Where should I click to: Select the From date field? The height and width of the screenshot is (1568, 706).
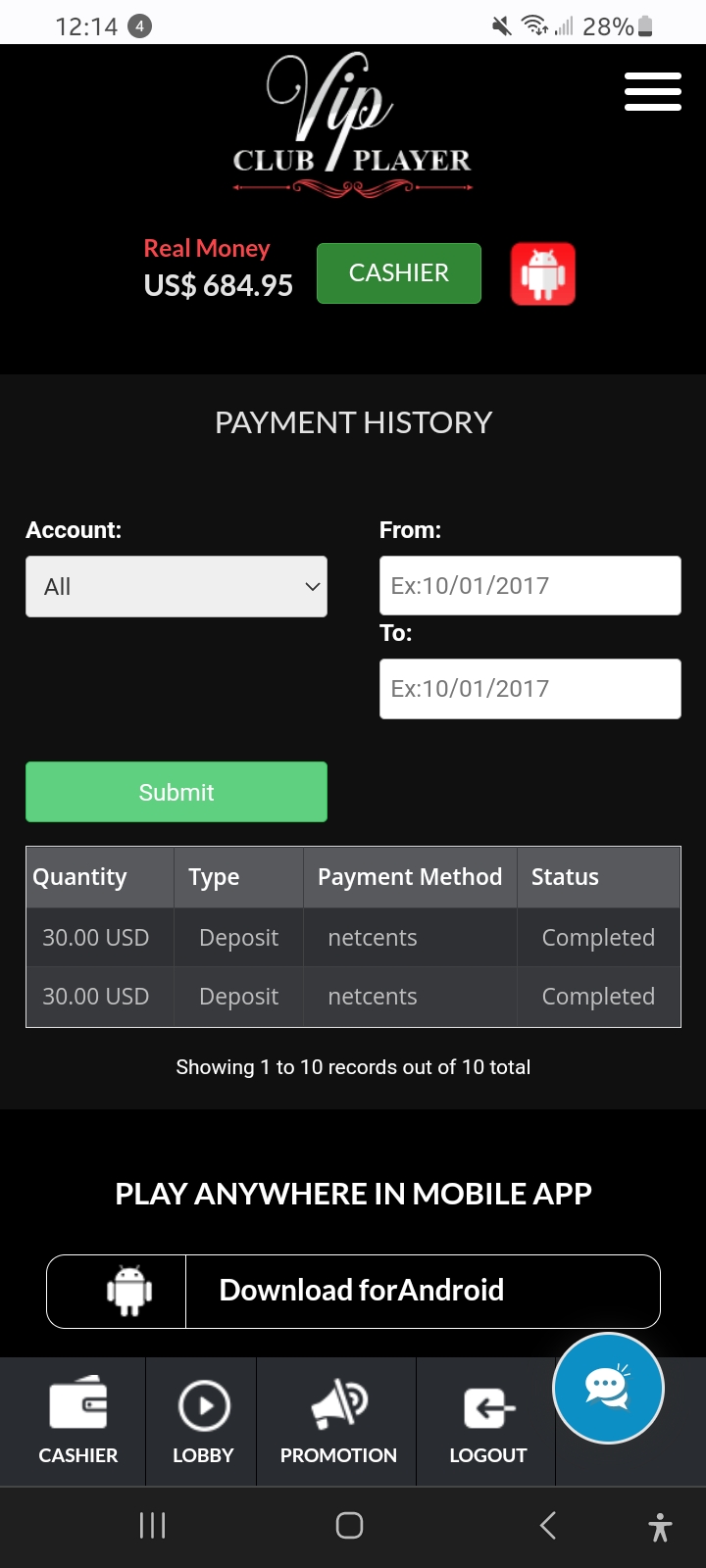coord(529,586)
